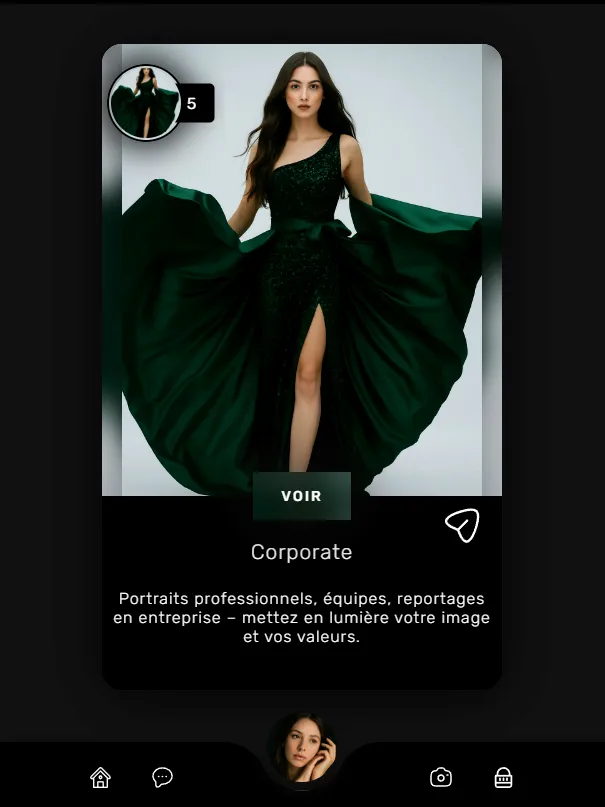The height and width of the screenshot is (807, 605).
Task: Go to the home tab
Action: (100, 777)
